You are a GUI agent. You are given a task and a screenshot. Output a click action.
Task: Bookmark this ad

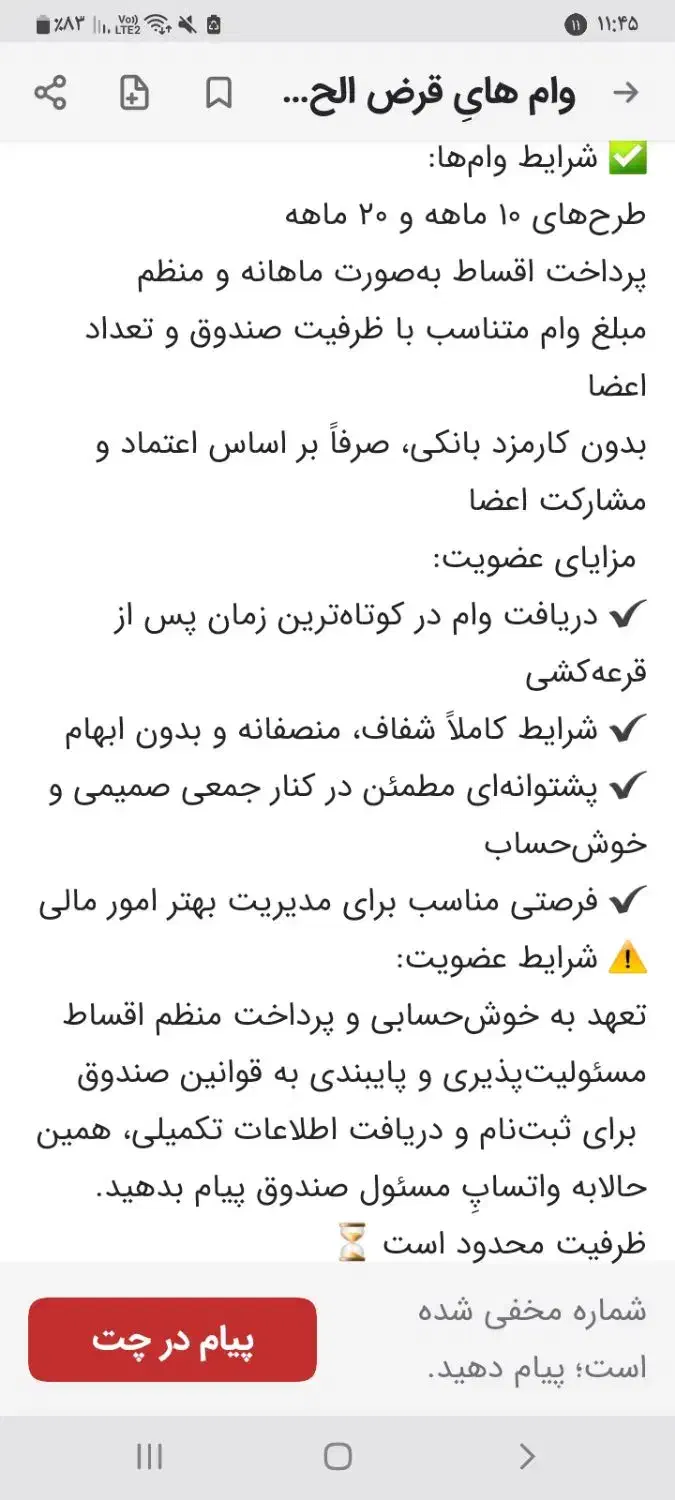pyautogui.click(x=218, y=94)
